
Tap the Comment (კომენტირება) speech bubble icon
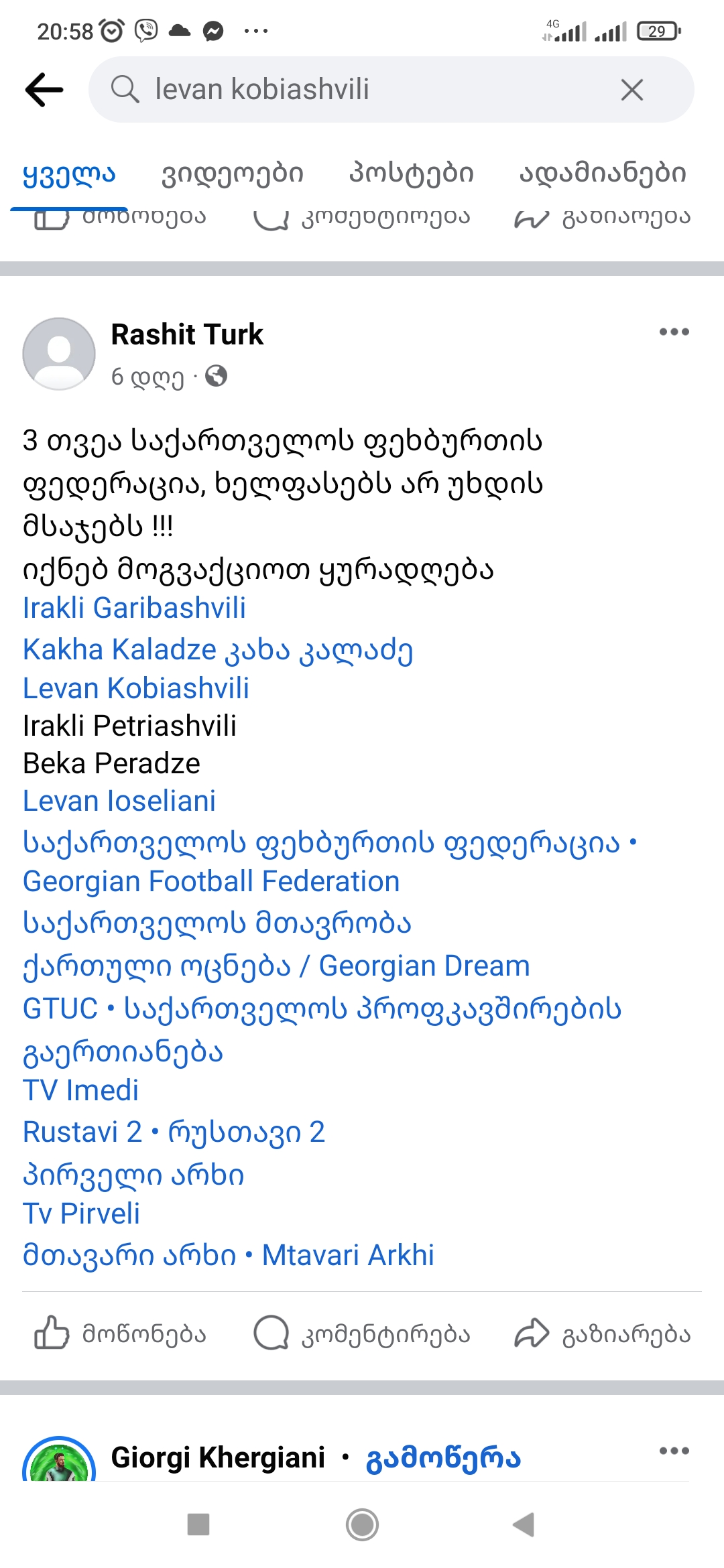pyautogui.click(x=271, y=1333)
